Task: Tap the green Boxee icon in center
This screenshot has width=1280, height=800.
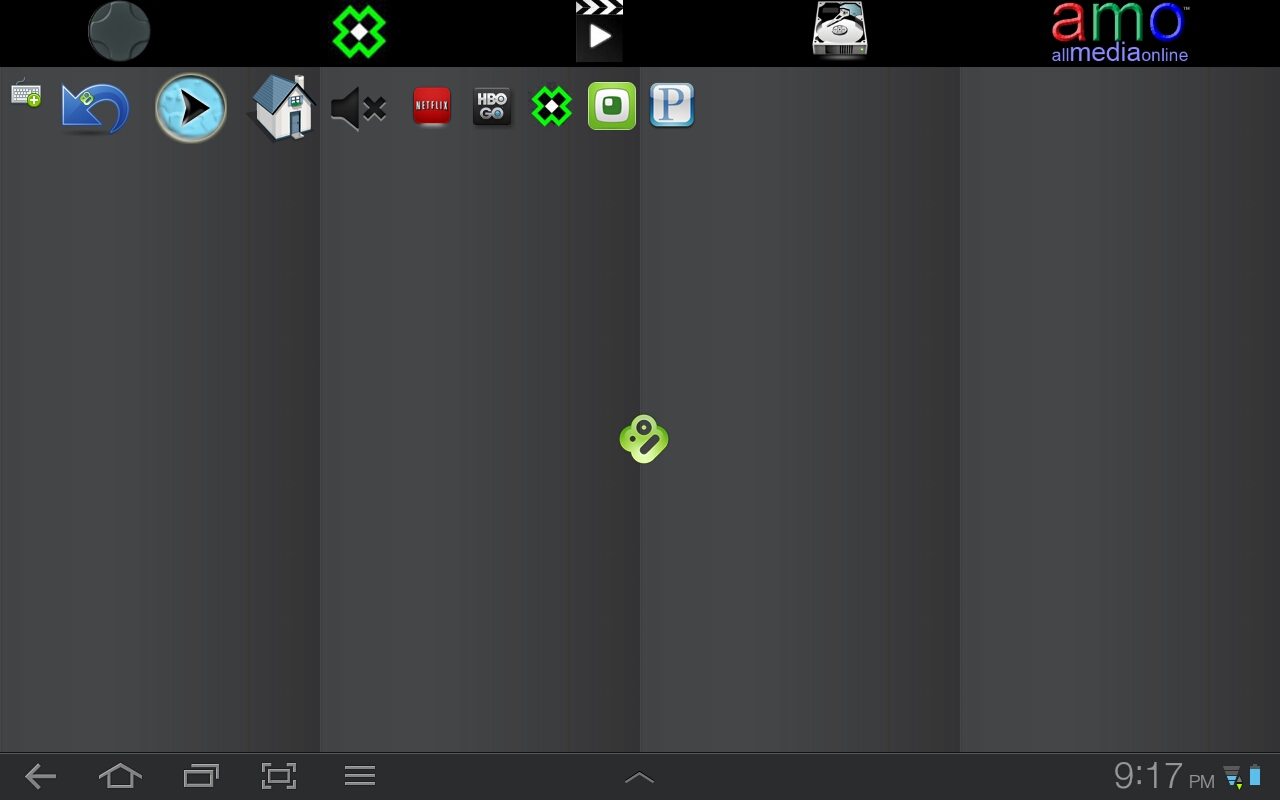Action: tap(644, 439)
